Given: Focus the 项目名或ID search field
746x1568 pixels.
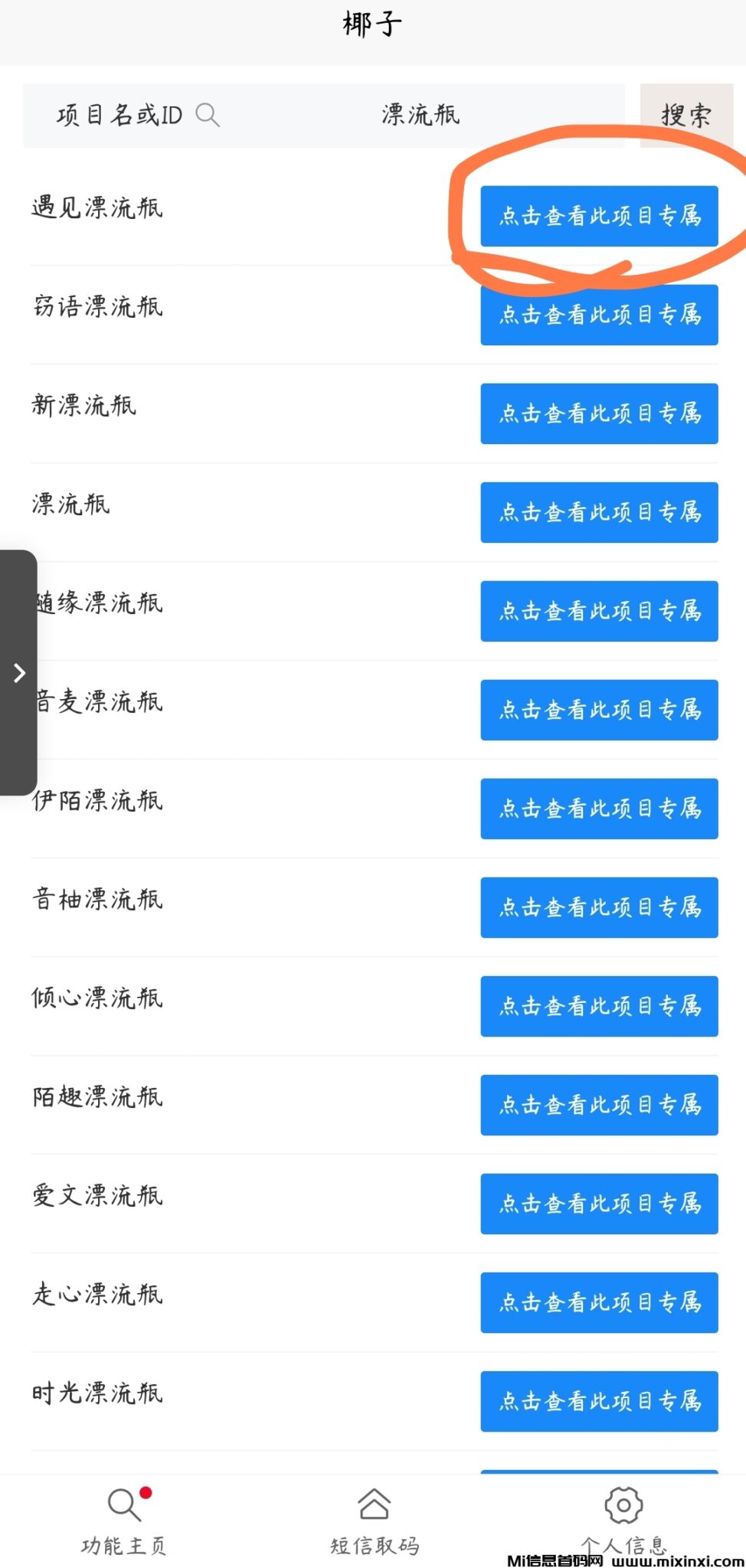Looking at the screenshot, I should 420,116.
